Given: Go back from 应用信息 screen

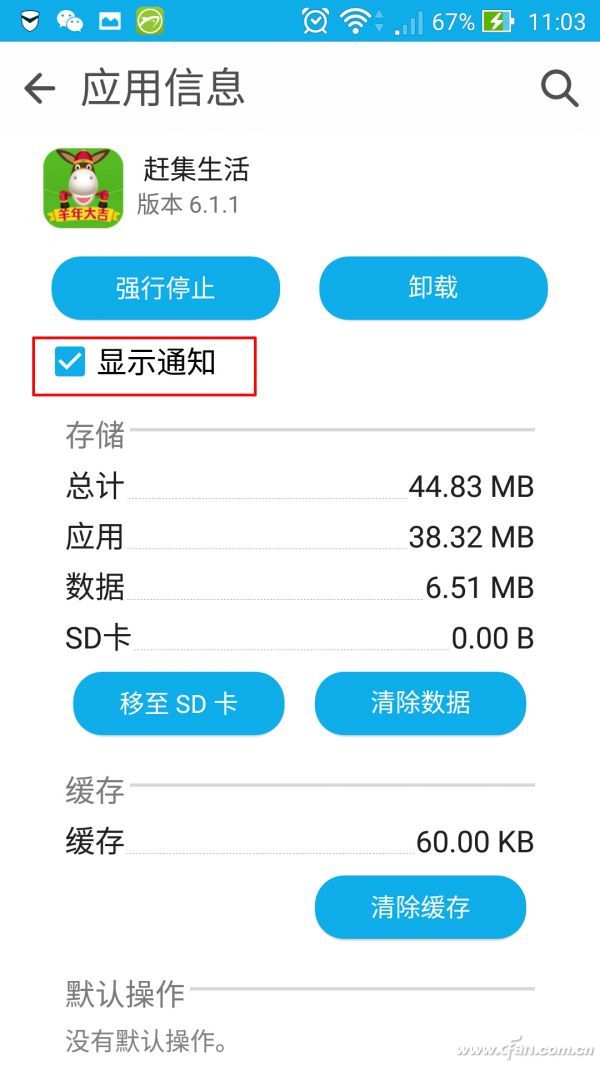Looking at the screenshot, I should [39, 89].
